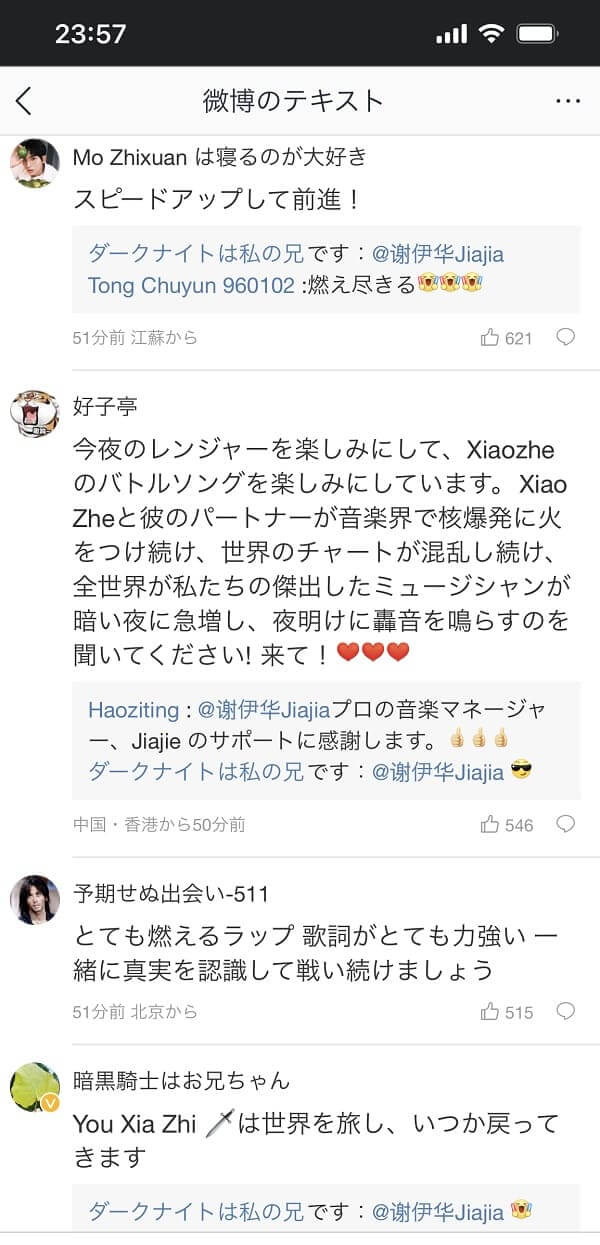
Task: Reply to 好子亭's comment
Action: pos(565,824)
